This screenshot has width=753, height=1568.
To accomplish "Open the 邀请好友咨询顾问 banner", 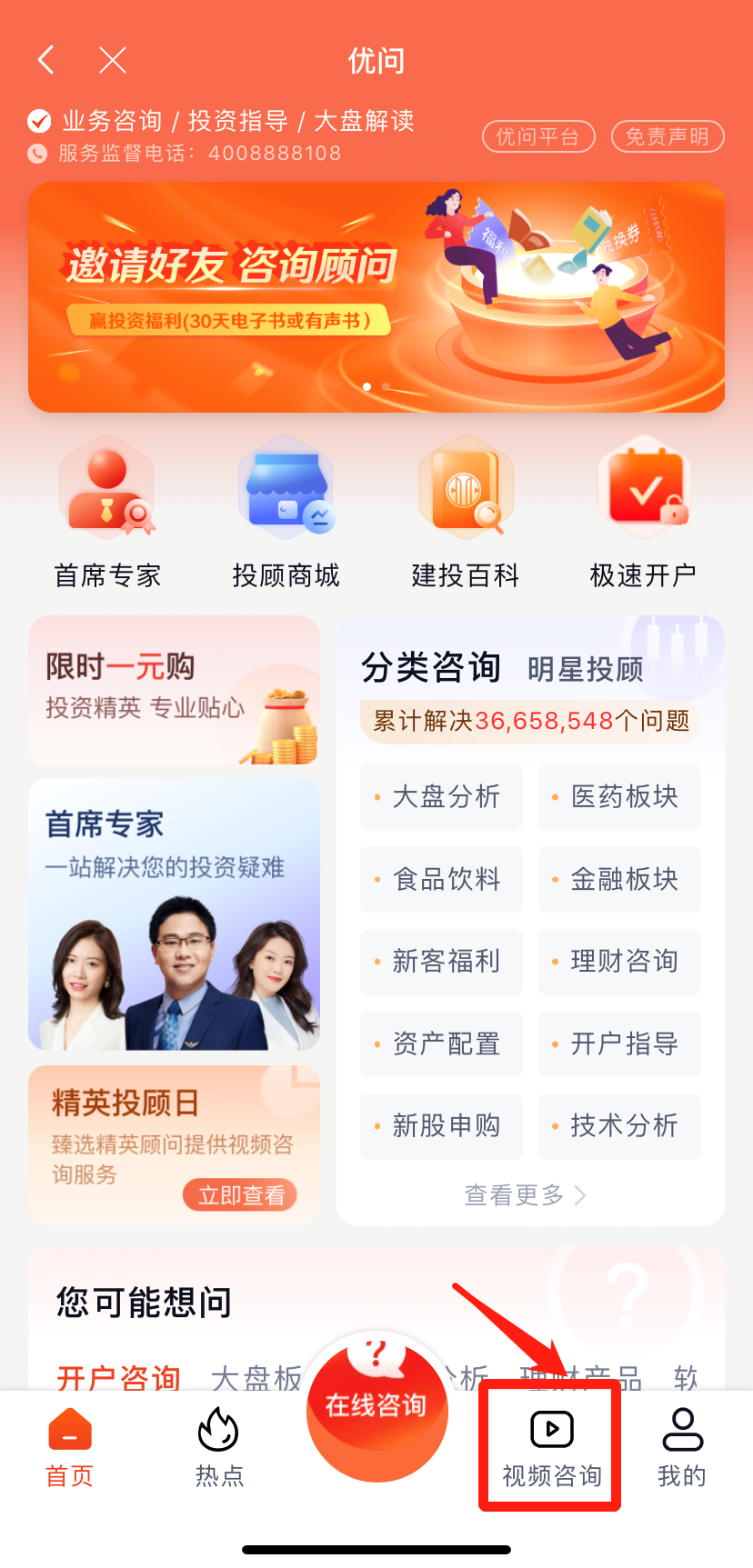I will pyautogui.click(x=376, y=296).
